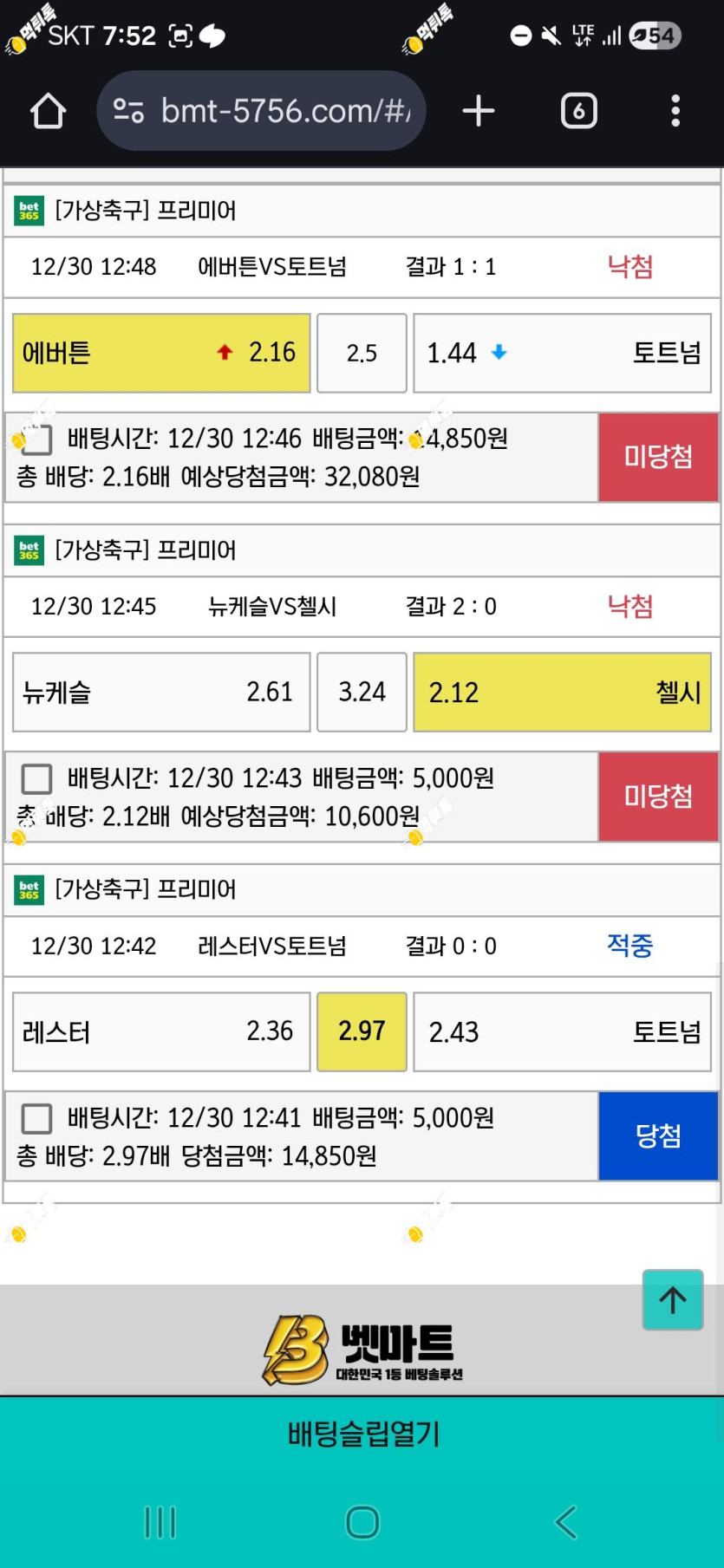The height and width of the screenshot is (1568, 724).
Task: Open the recent apps view
Action: pyautogui.click(x=160, y=1522)
